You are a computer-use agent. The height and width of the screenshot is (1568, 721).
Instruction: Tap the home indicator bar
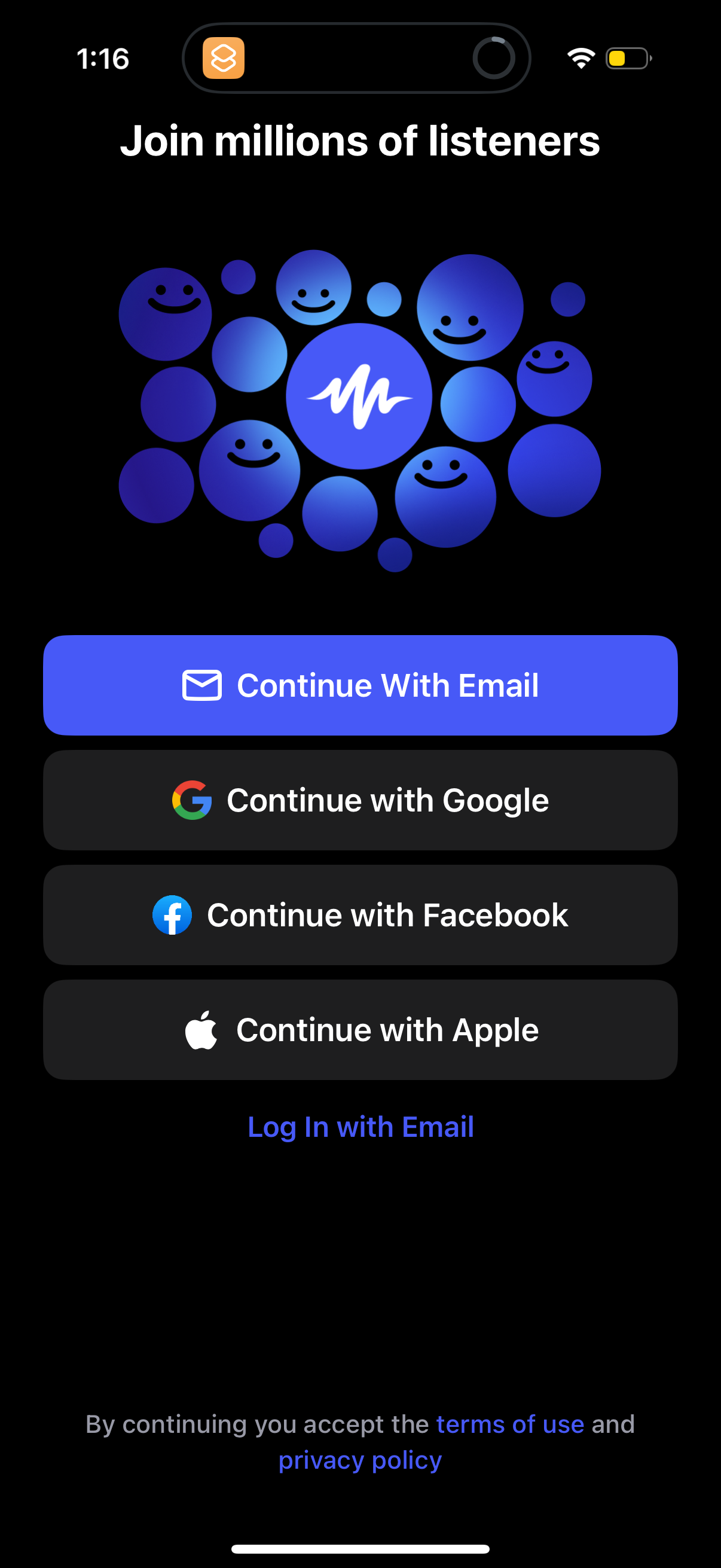pyautogui.click(x=360, y=1548)
